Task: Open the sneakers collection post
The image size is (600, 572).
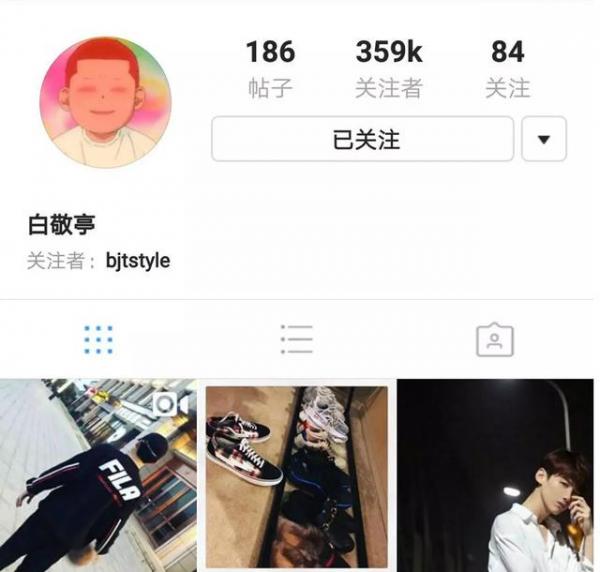Action: (296, 475)
